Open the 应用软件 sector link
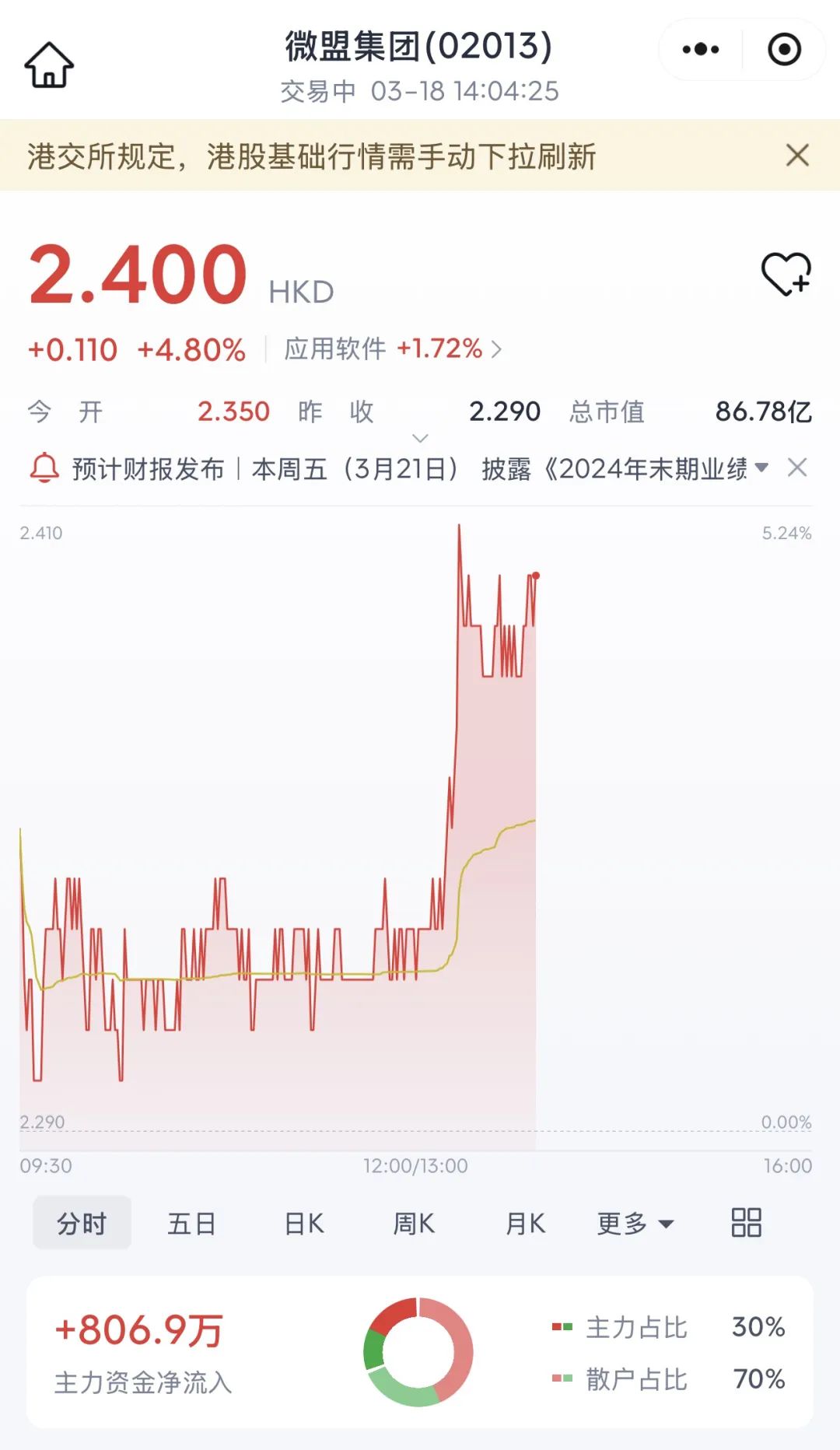The image size is (840, 1450). (x=393, y=348)
